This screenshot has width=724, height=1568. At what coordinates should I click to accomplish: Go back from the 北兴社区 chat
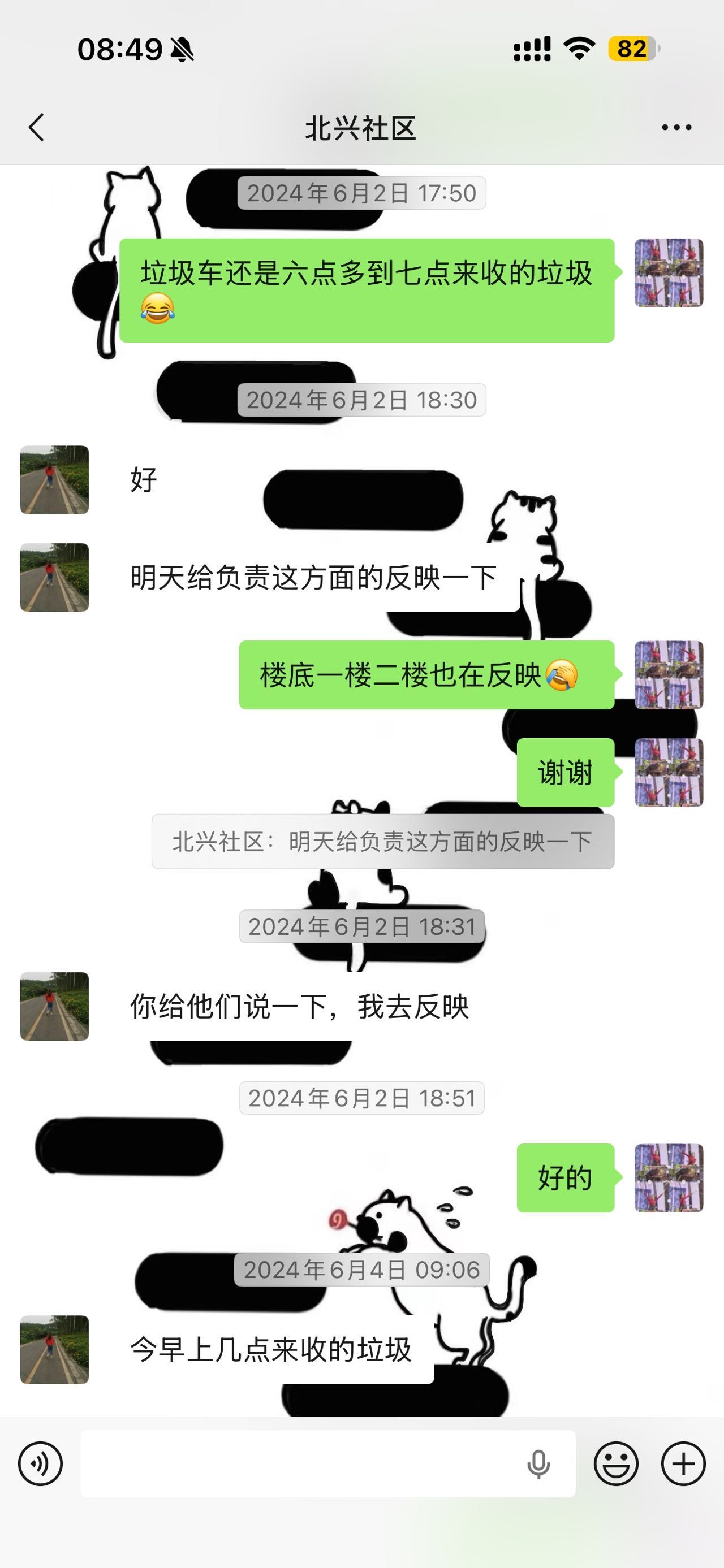click(37, 128)
